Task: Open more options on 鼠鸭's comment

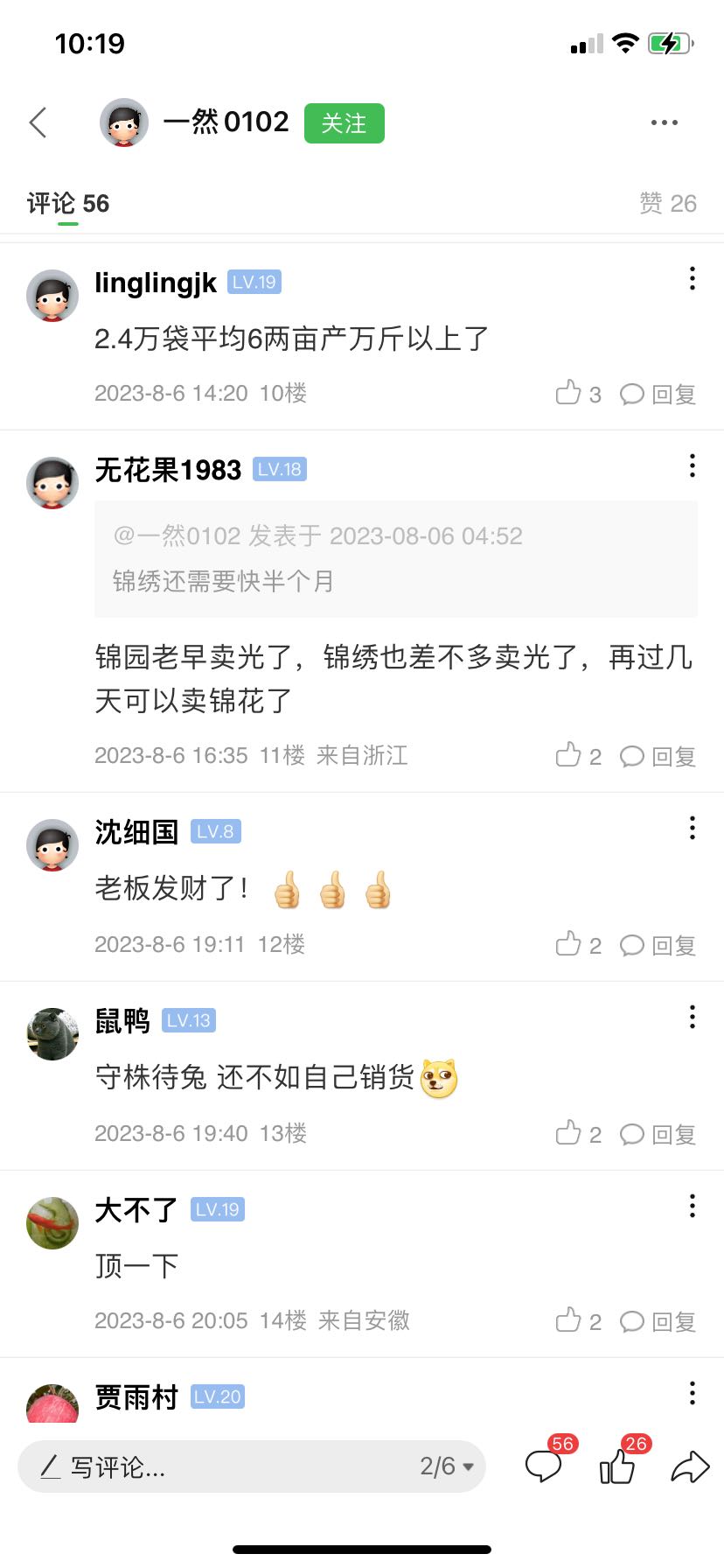Action: coord(693,1017)
